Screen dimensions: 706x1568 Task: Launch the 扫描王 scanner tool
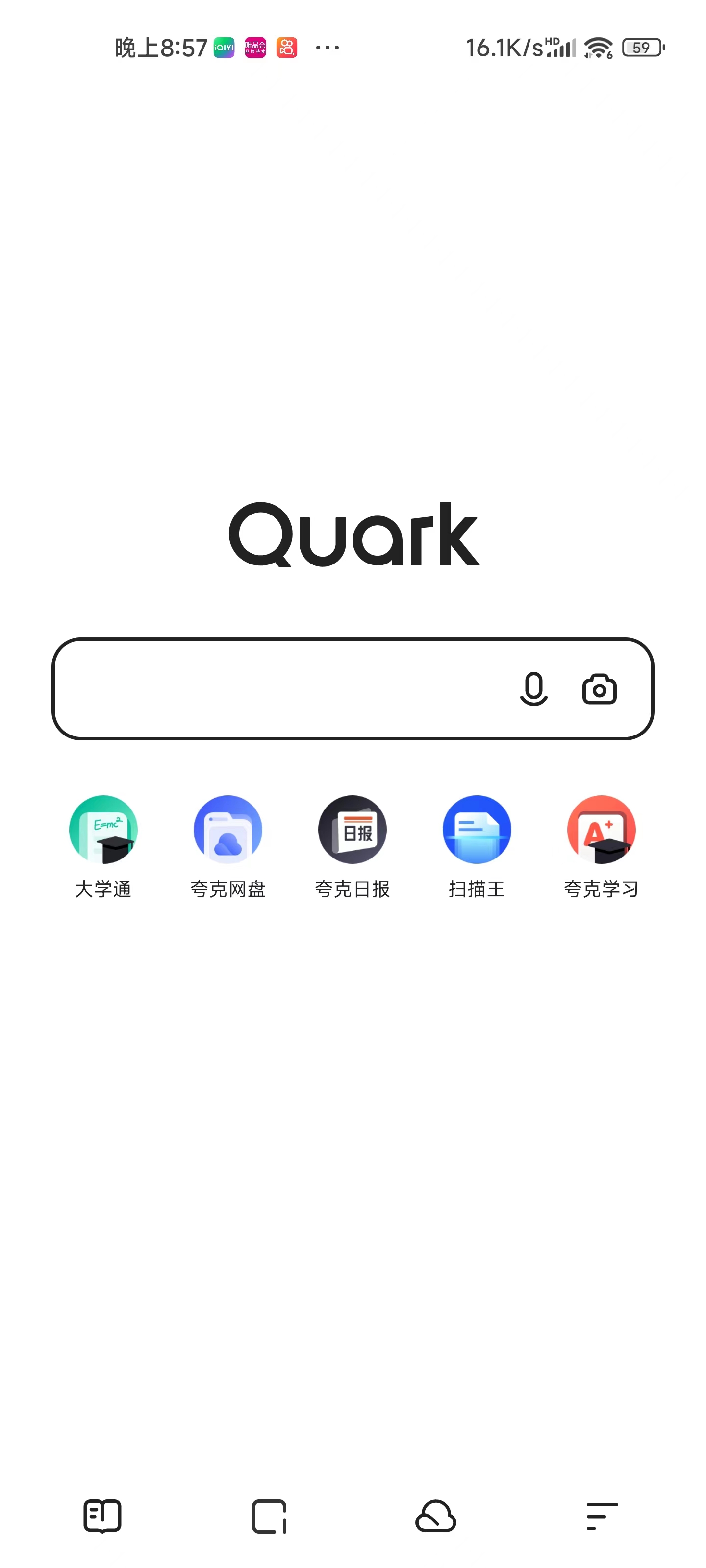click(477, 829)
